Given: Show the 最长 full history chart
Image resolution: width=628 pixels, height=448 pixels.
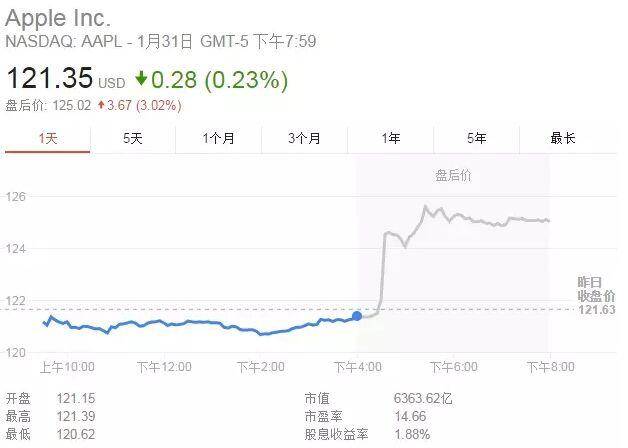Looking at the screenshot, I should click(x=562, y=138).
